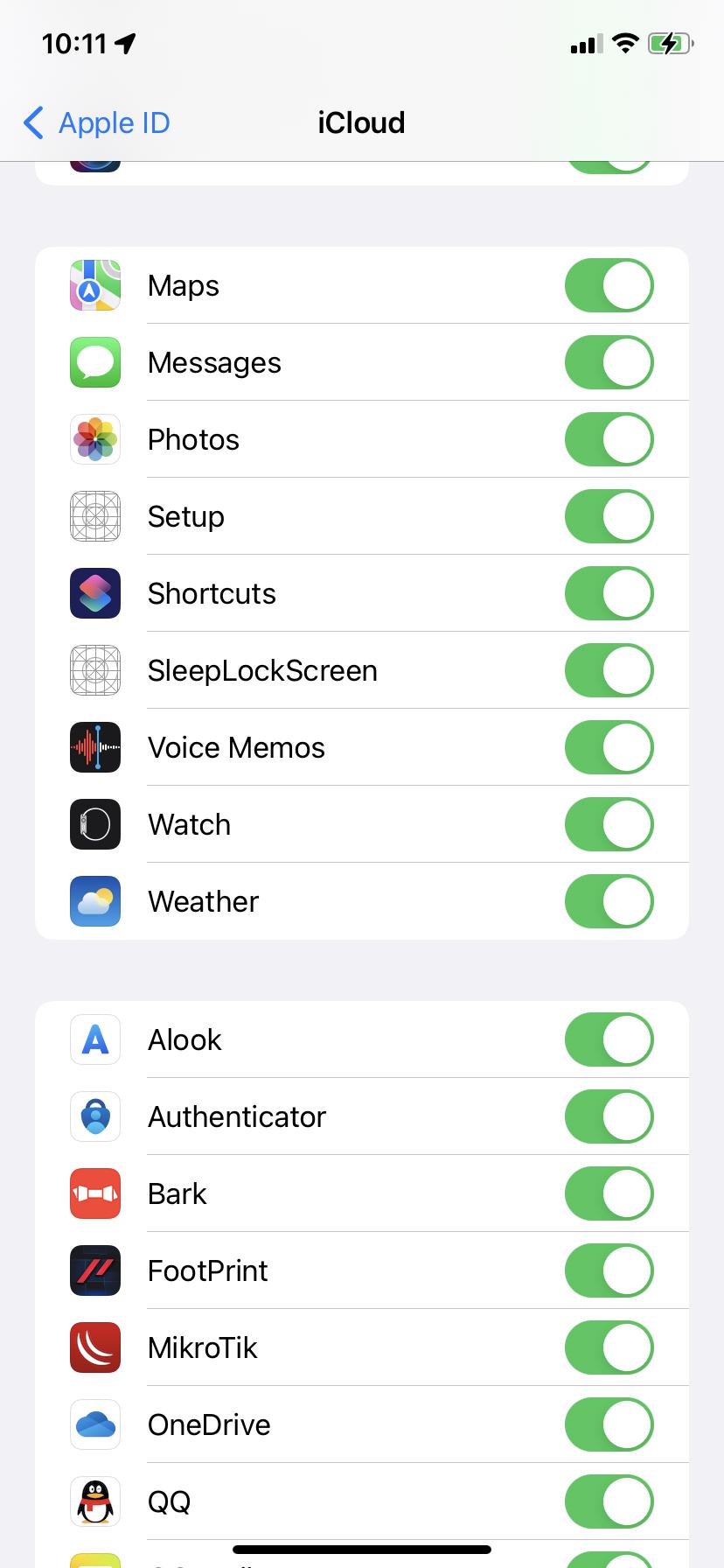Viewport: 724px width, 1568px height.
Task: Disable the Messages iCloud switch
Action: point(609,362)
